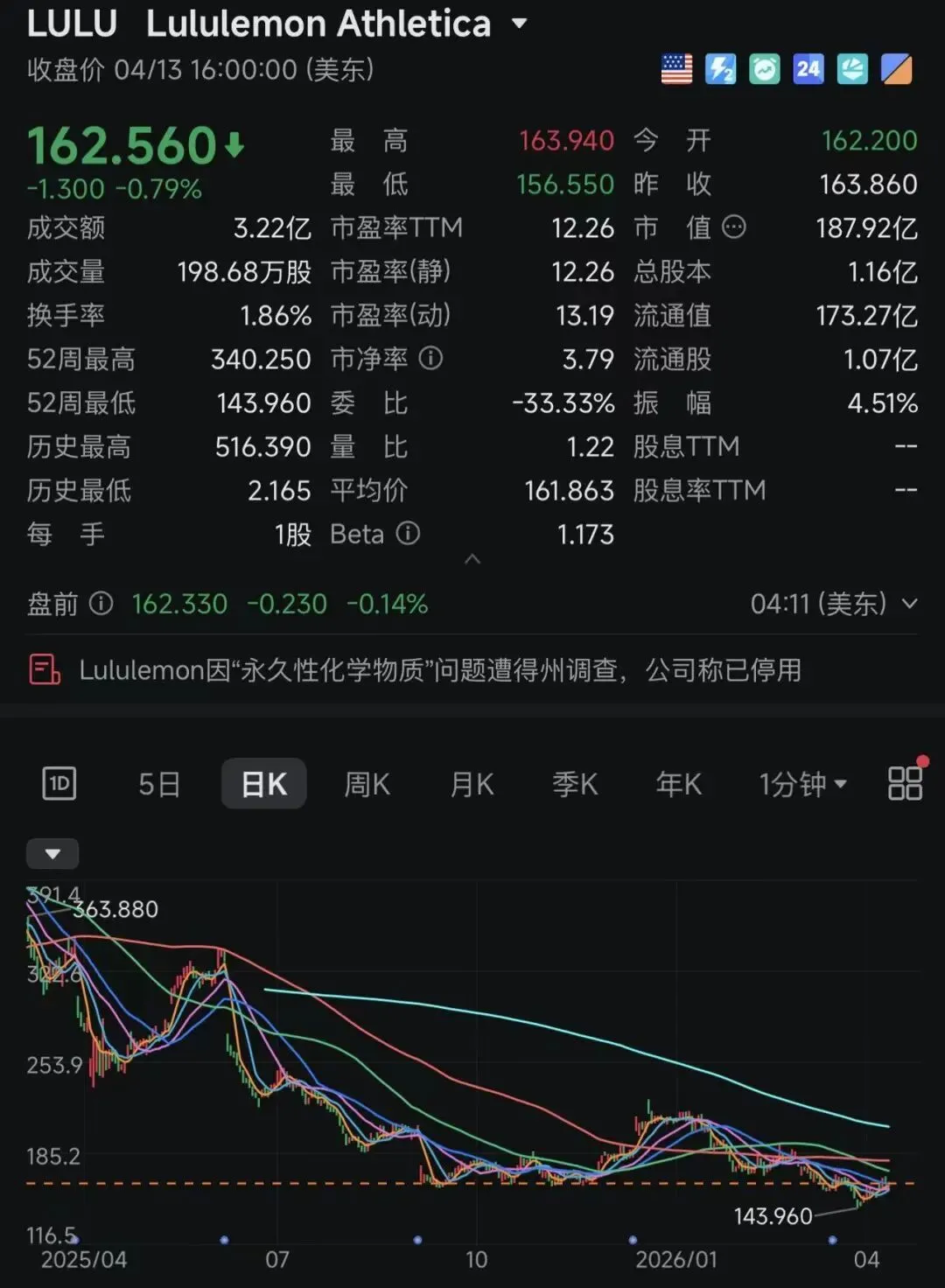Open the Lululemon 永久性化学物质 news headline
This screenshot has height=1288, width=945.
[439, 670]
